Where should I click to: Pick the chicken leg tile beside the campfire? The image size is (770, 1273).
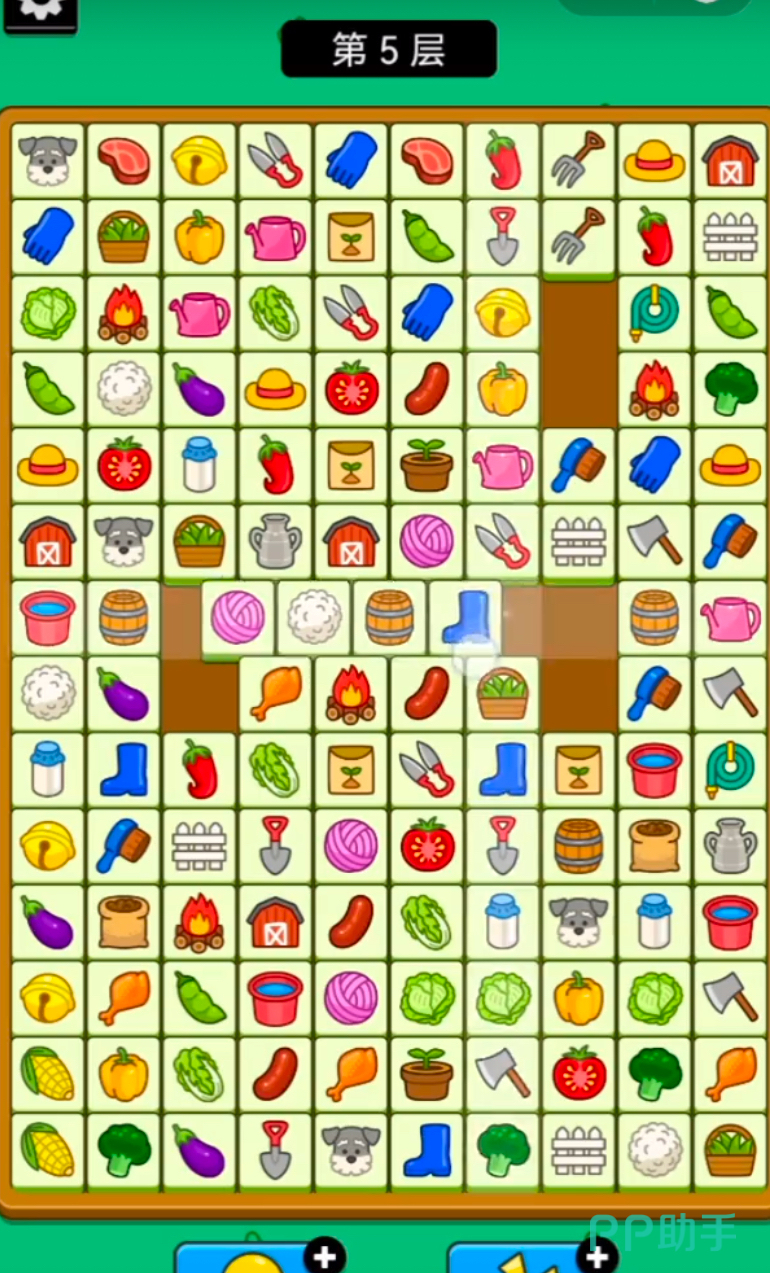pyautogui.click(x=275, y=693)
